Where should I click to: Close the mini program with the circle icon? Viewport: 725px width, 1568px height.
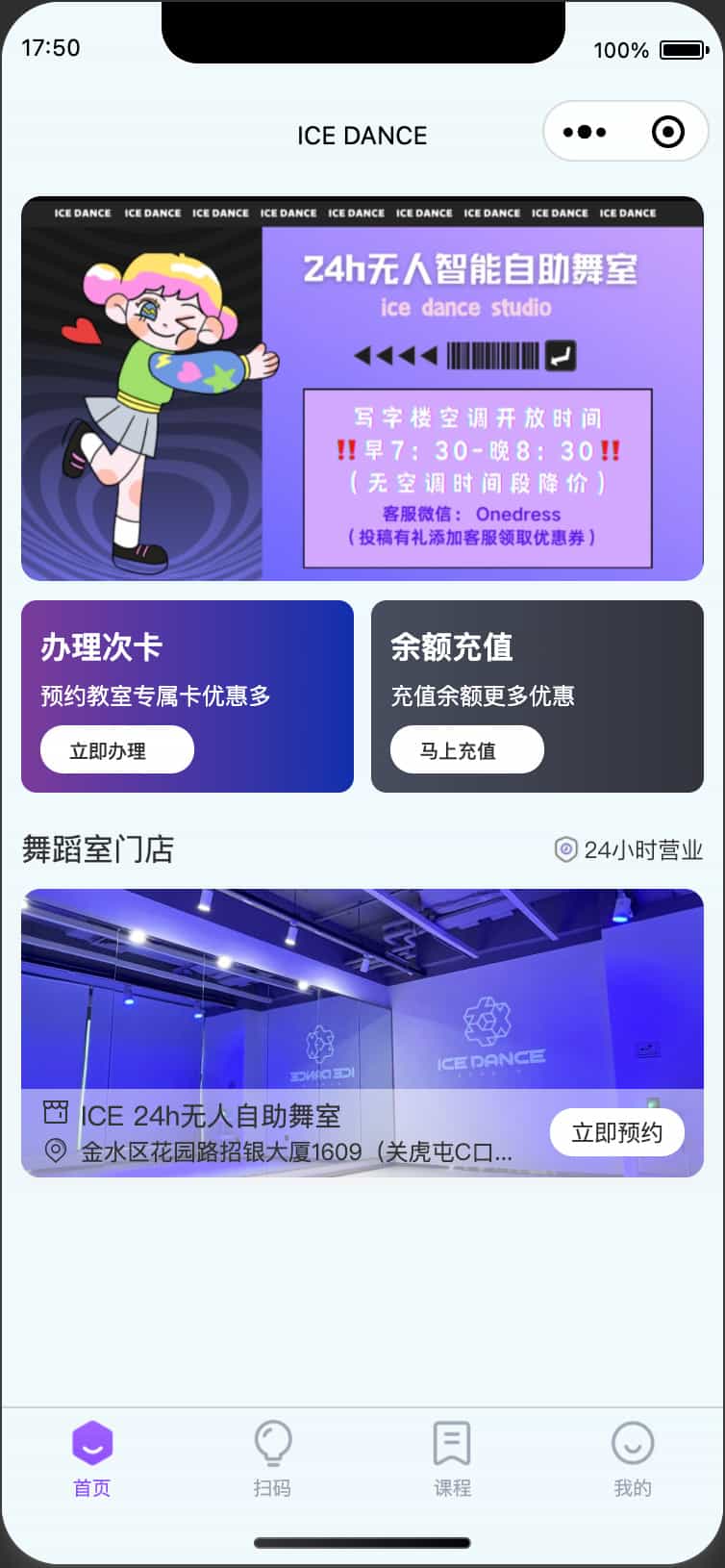click(x=667, y=132)
